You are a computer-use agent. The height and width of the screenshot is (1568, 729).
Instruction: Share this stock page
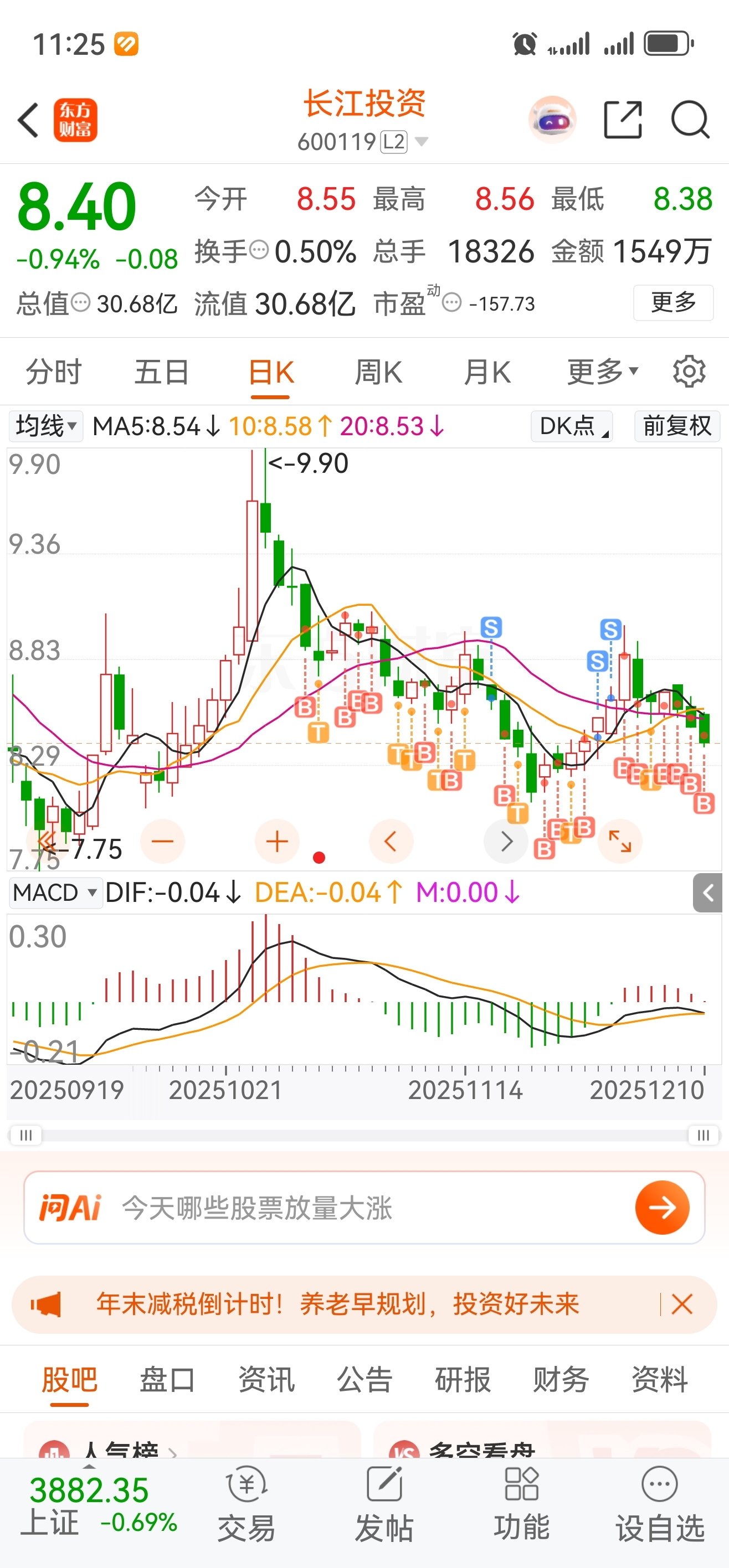pyautogui.click(x=623, y=120)
